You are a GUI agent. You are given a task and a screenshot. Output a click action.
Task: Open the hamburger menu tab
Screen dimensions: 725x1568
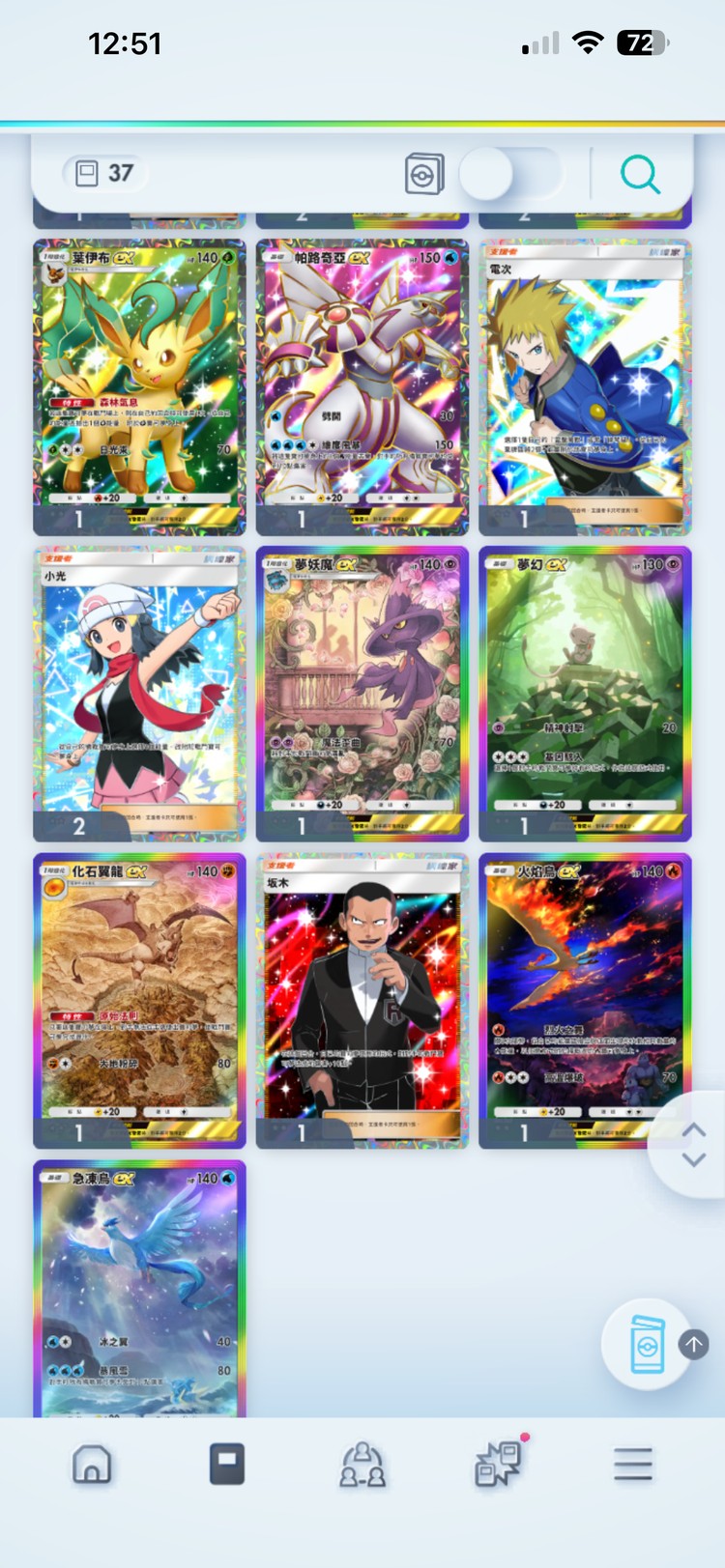click(x=633, y=1465)
